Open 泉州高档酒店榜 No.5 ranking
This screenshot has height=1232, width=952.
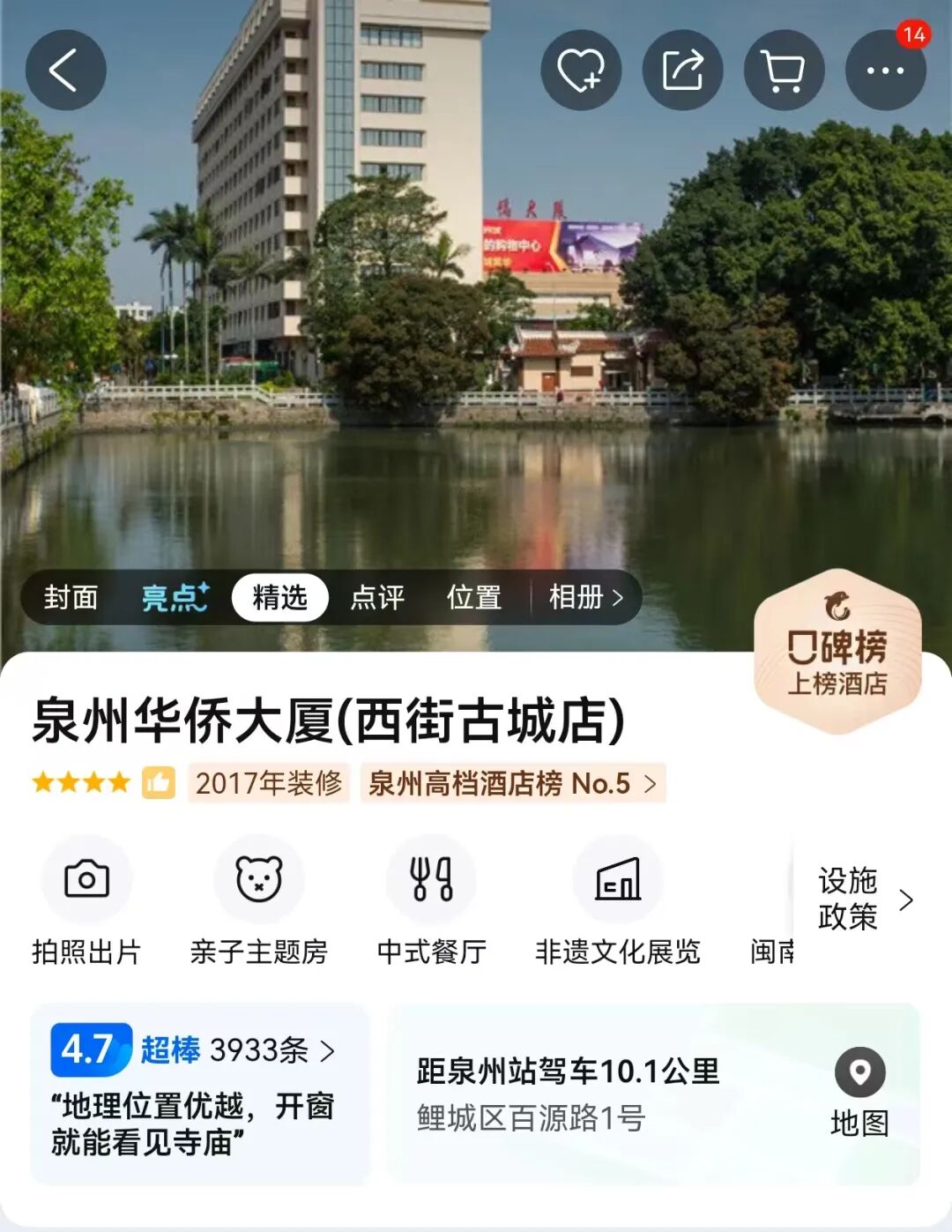pyautogui.click(x=513, y=783)
